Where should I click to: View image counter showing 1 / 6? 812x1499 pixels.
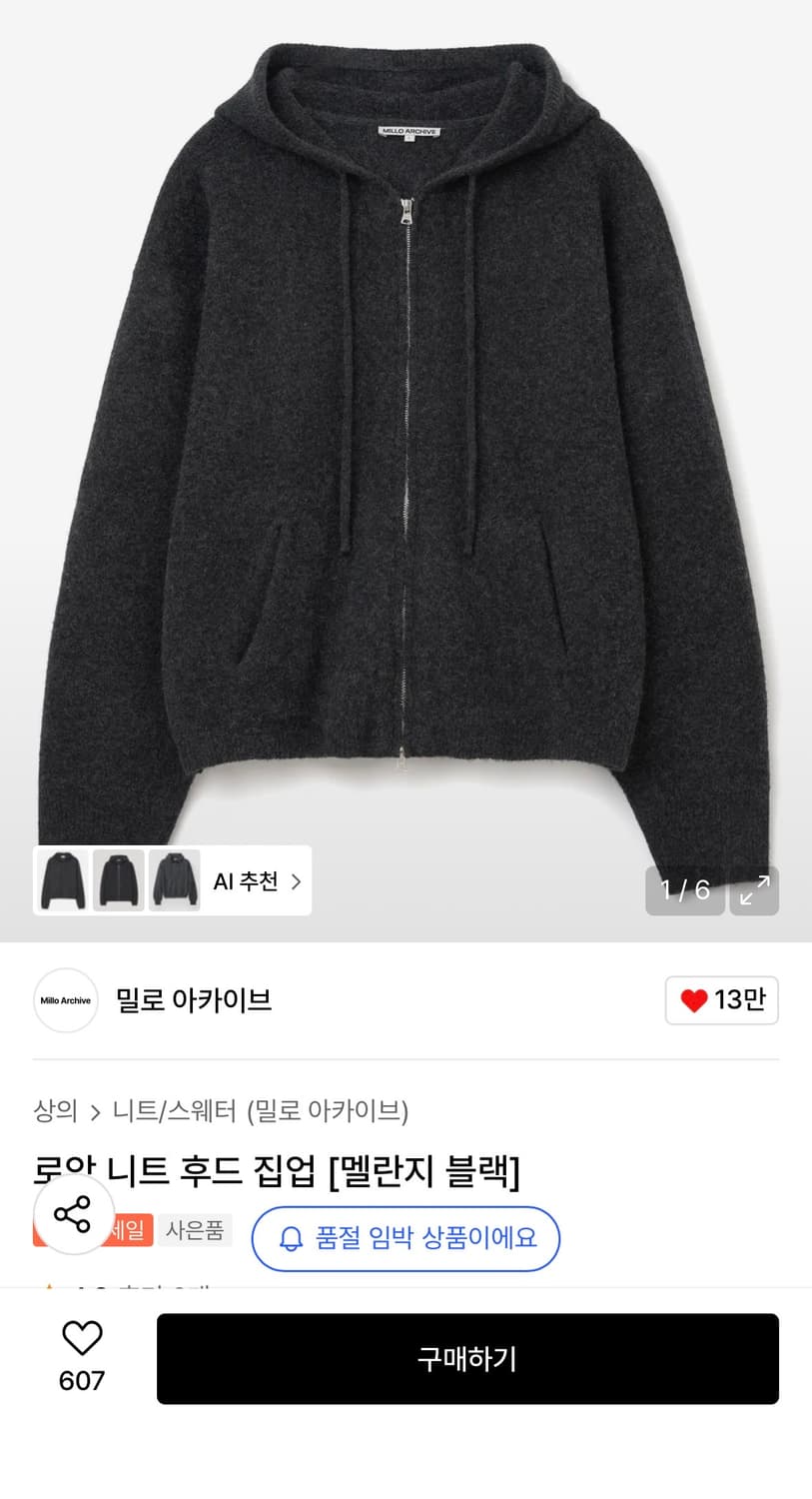pos(685,890)
